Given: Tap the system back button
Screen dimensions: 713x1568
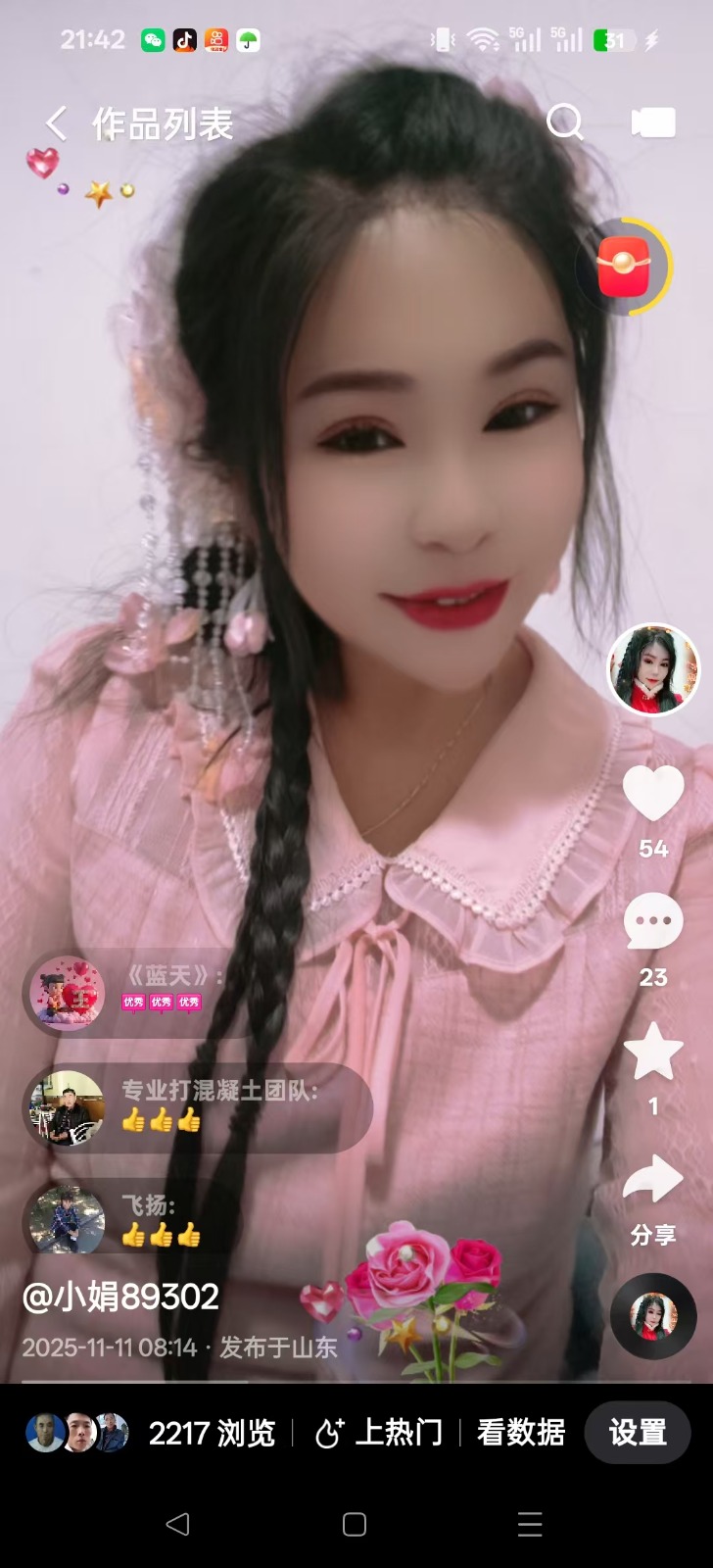Looking at the screenshot, I should click(177, 1524).
